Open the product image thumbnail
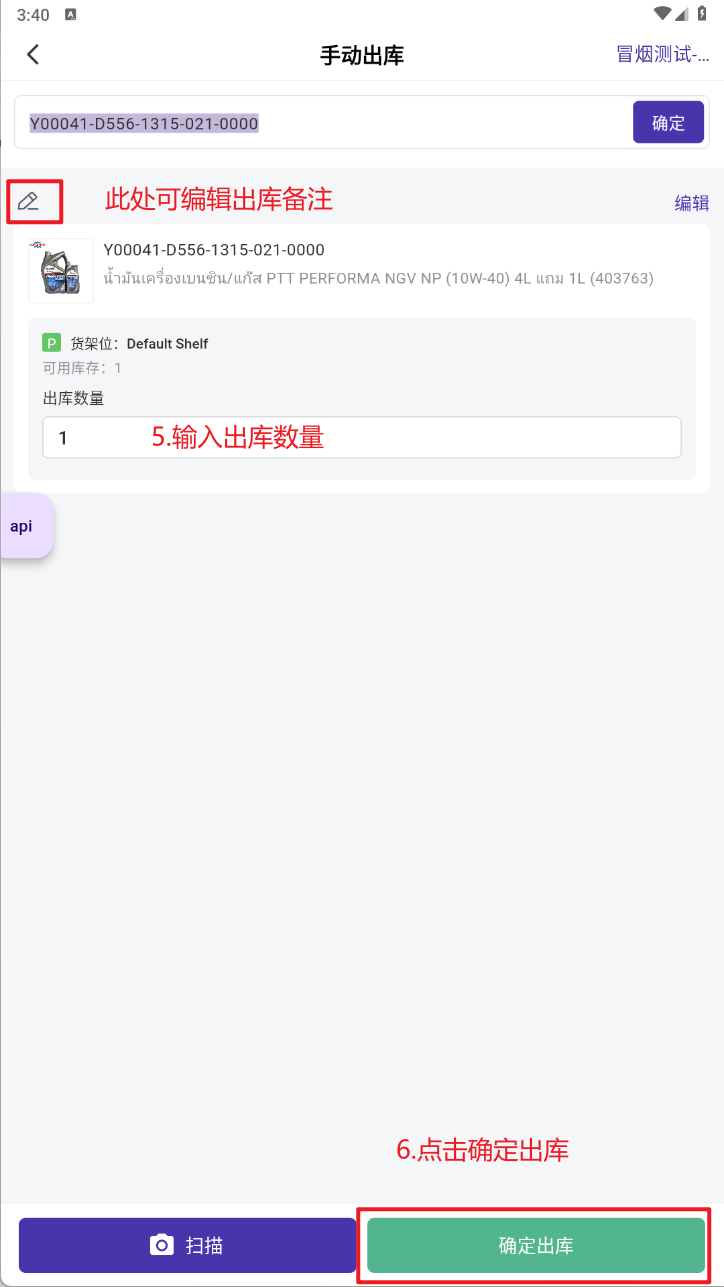724x1287 pixels. tap(61, 270)
